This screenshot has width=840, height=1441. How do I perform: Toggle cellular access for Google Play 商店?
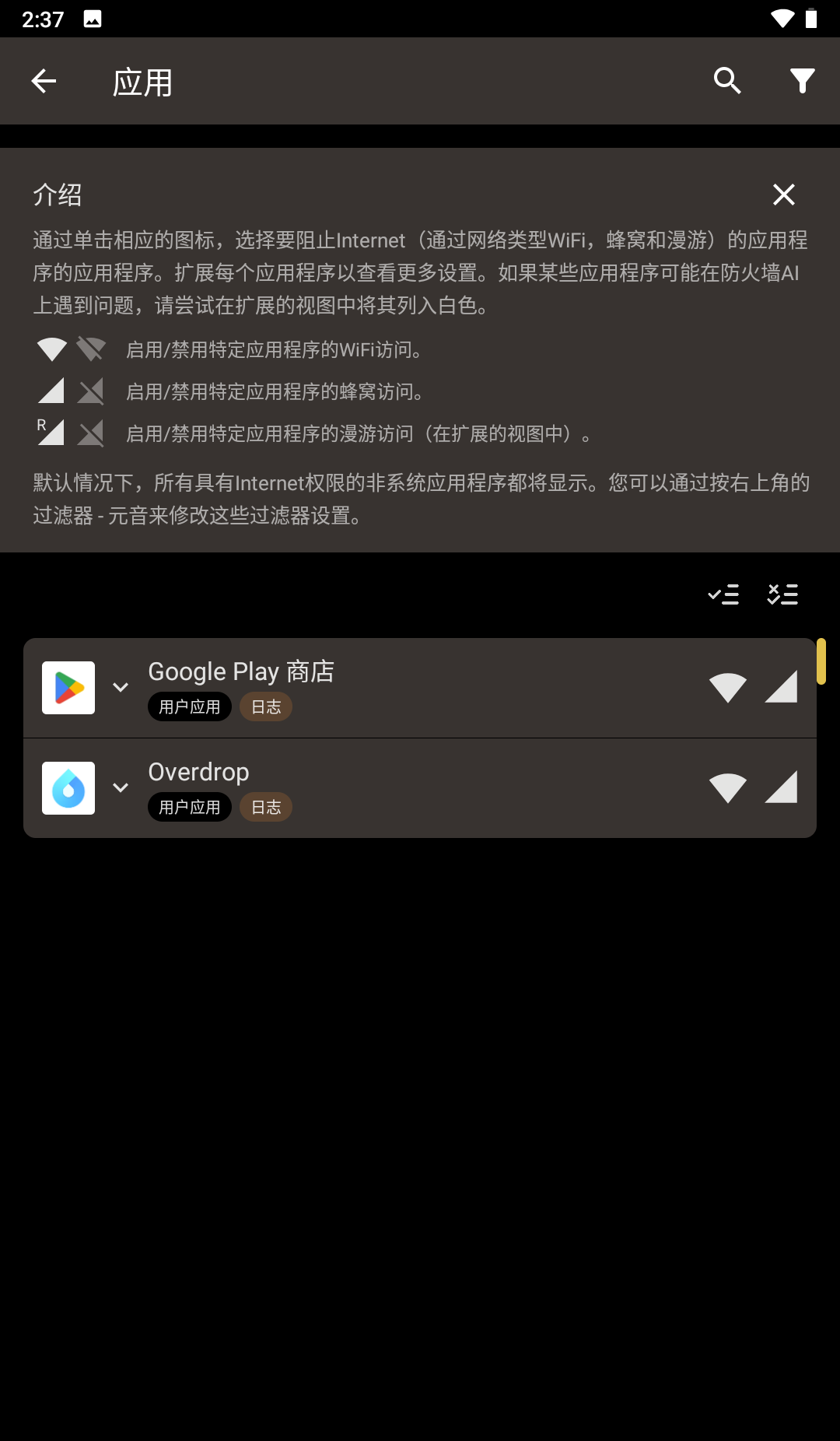(x=782, y=686)
